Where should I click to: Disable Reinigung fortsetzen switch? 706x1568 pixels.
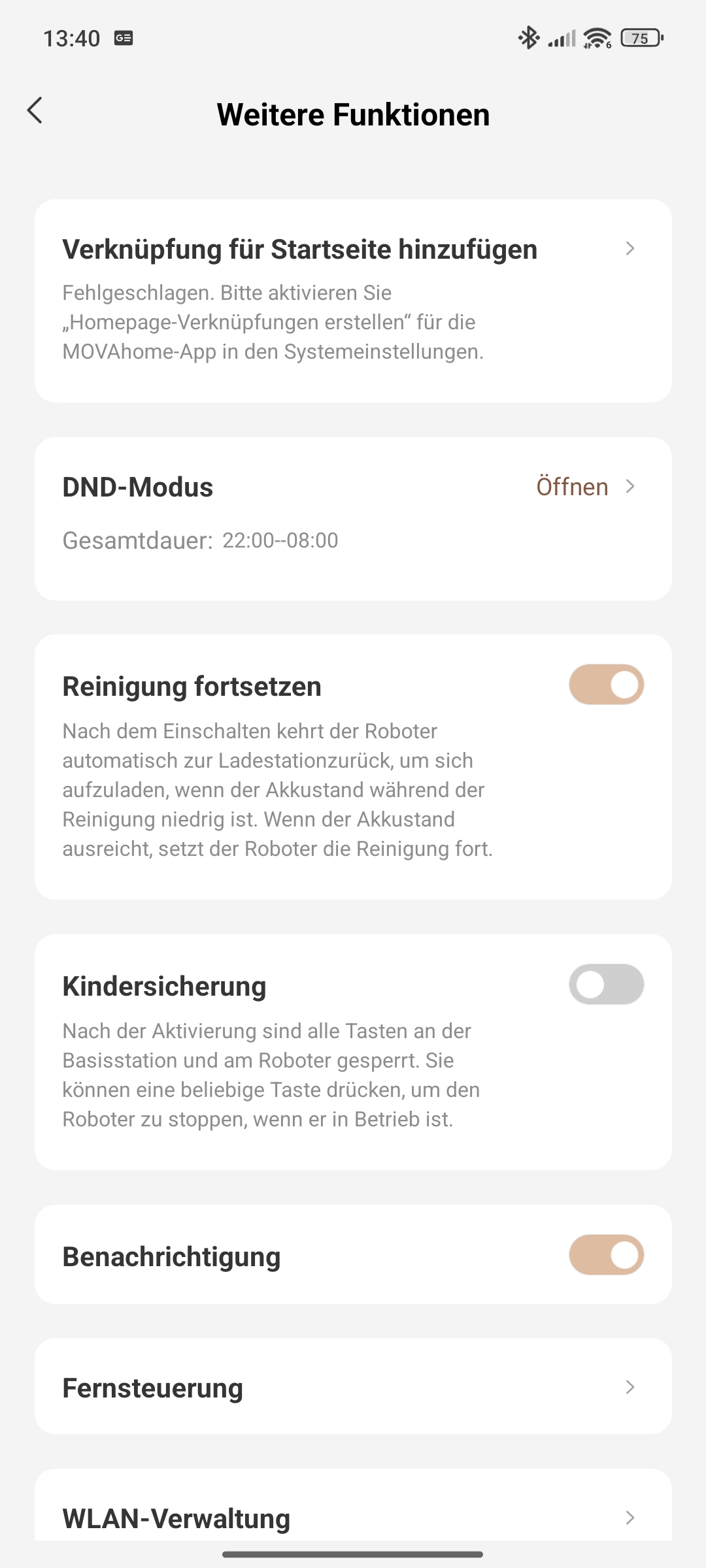(x=606, y=685)
